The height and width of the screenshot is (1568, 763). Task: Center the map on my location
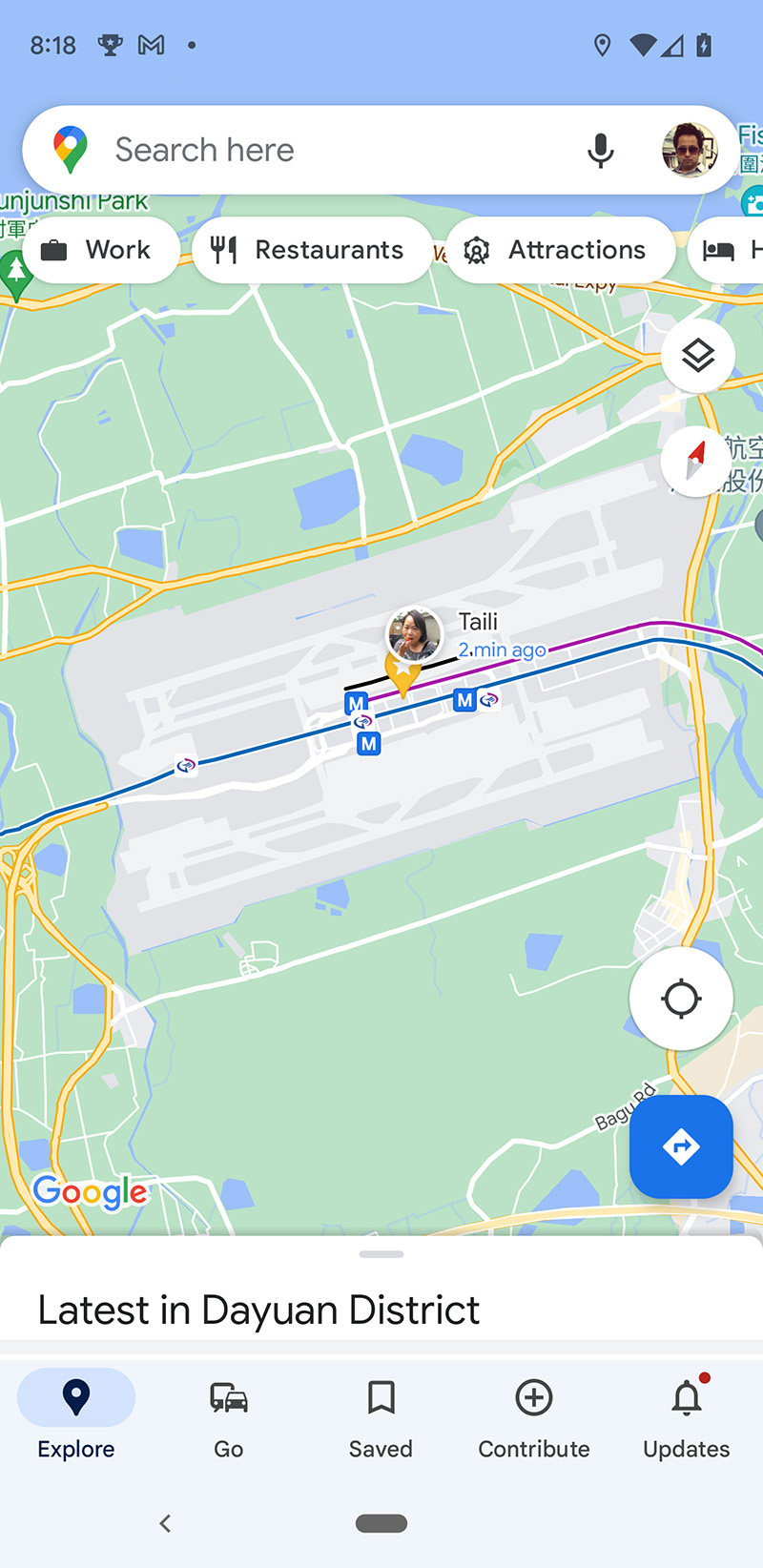681,999
